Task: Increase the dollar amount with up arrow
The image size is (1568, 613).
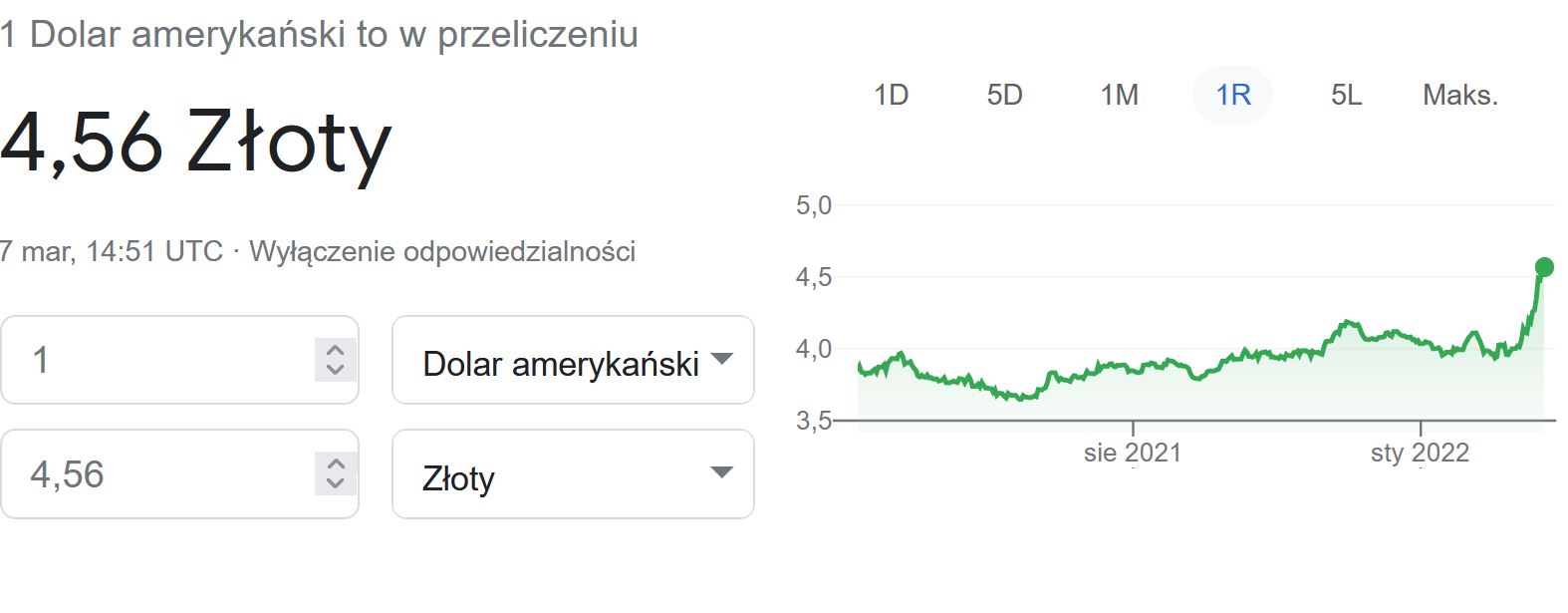Action: [x=336, y=350]
